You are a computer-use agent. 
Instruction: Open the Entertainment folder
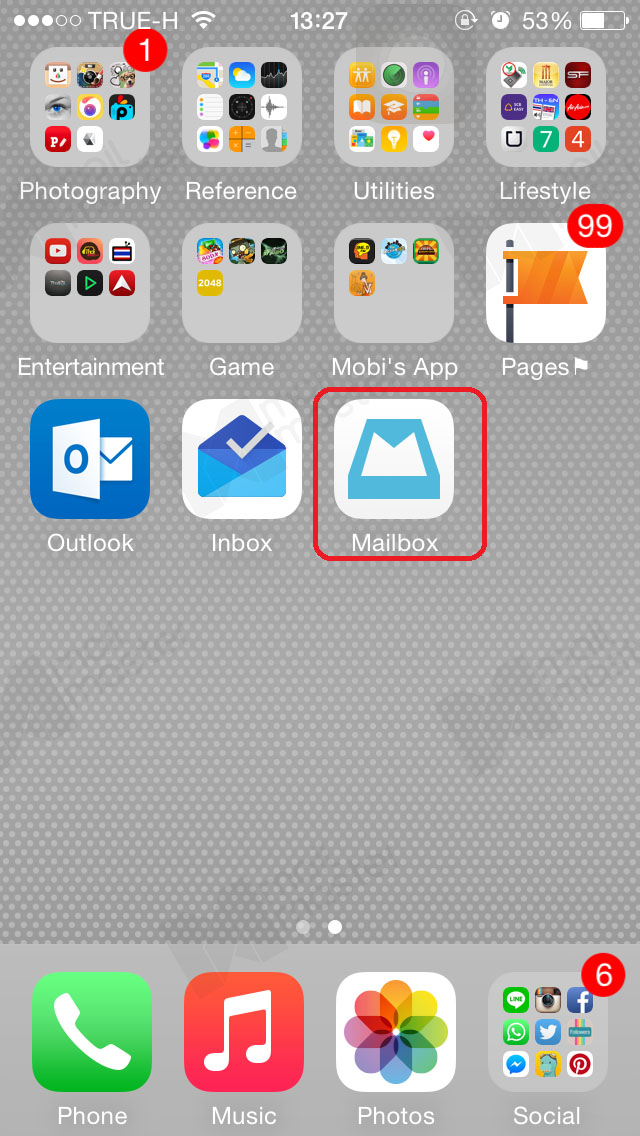coord(90,283)
